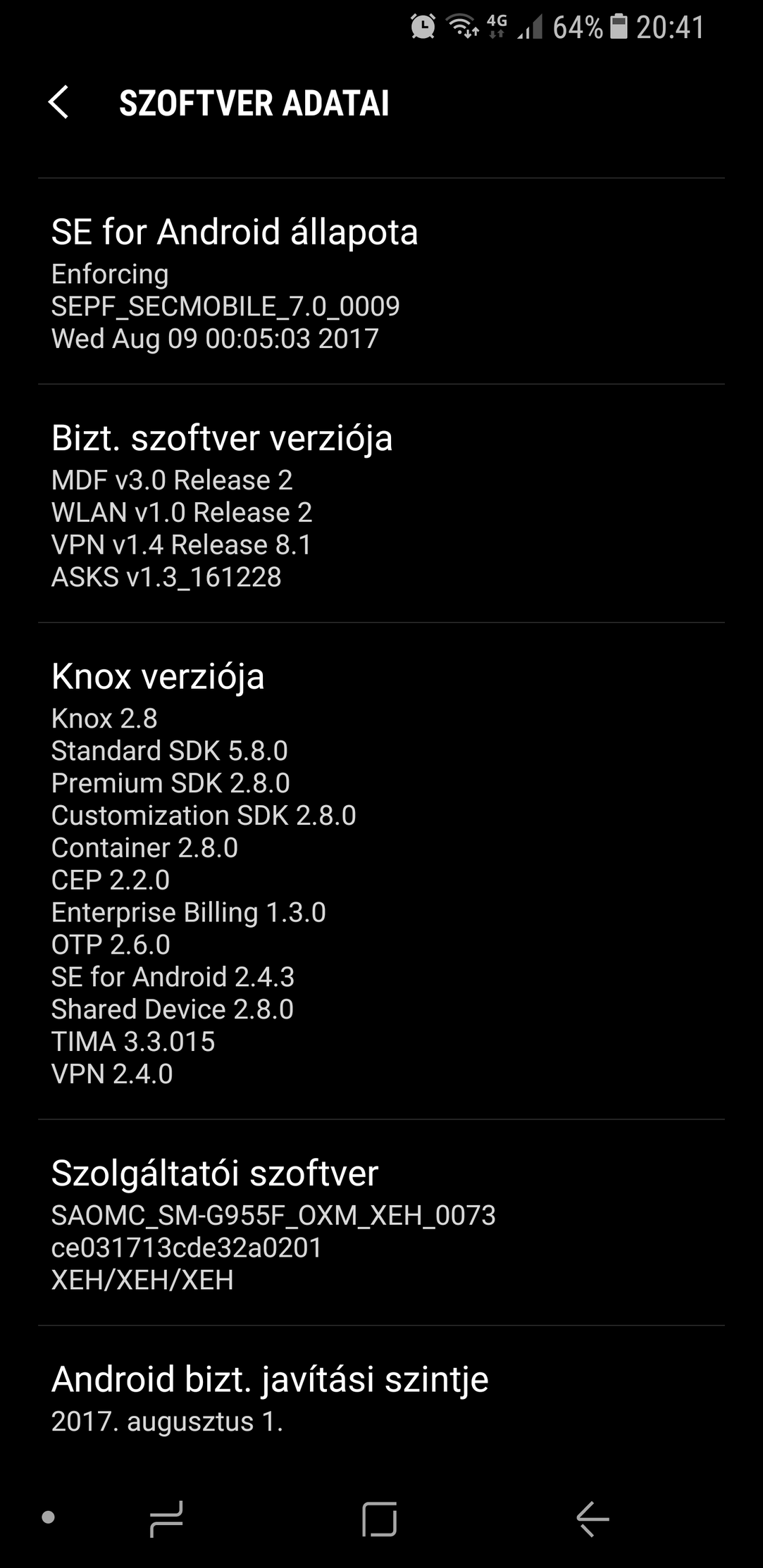This screenshot has height=1568, width=763.
Task: Tap the Bizt. szoftver verziója row
Action: pyautogui.click(x=381, y=504)
